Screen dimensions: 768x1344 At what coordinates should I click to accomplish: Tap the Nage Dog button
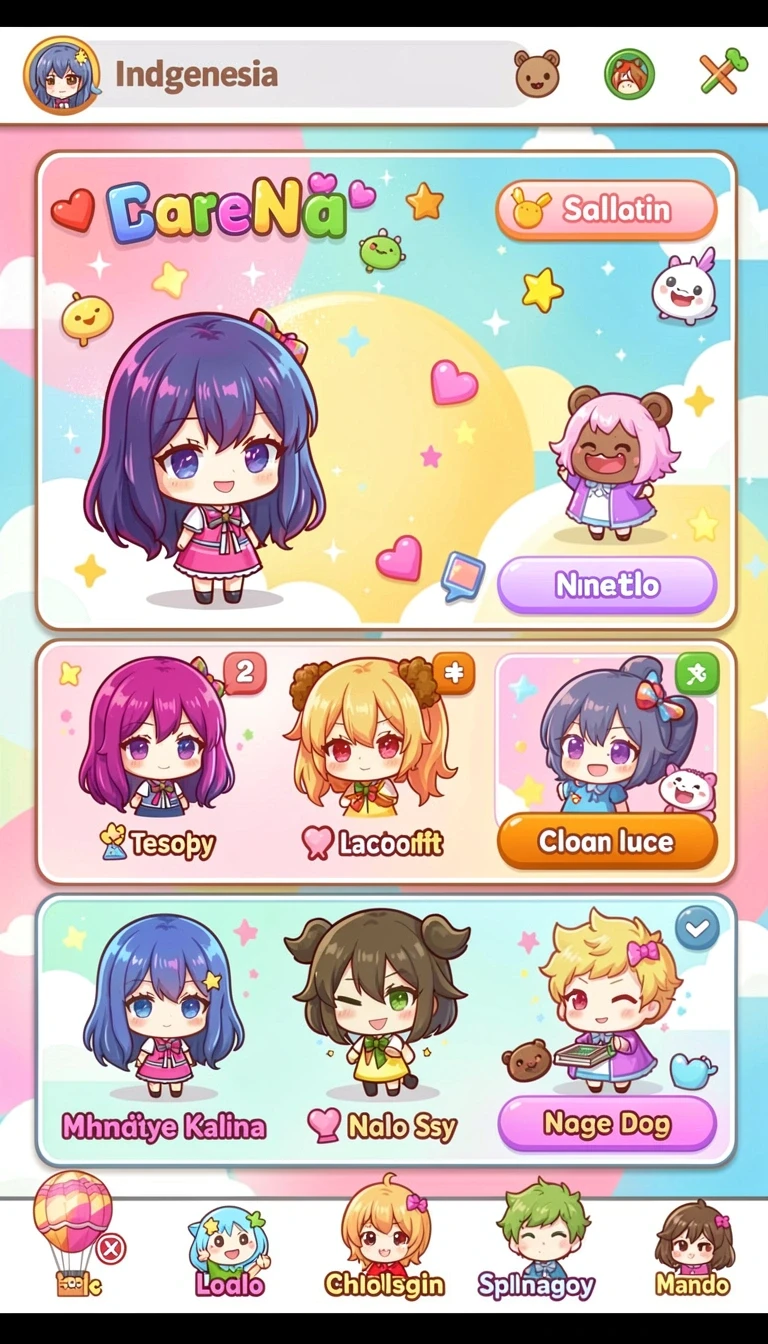[x=607, y=1124]
